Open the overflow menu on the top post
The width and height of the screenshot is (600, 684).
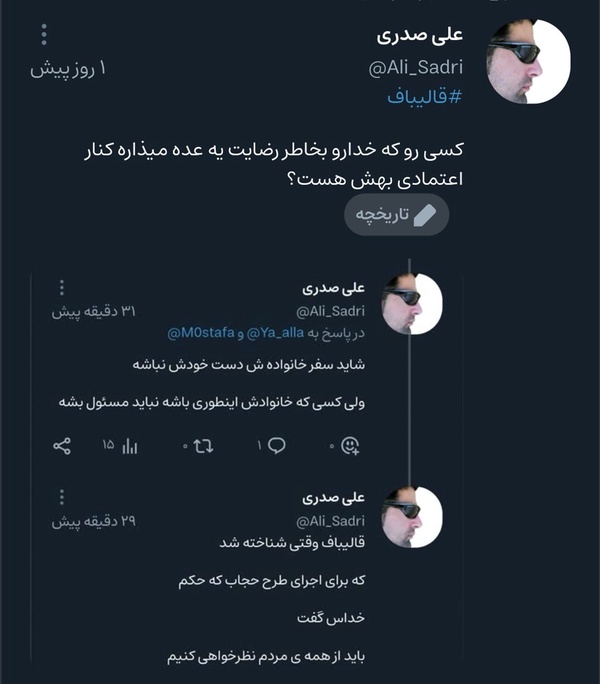click(x=44, y=36)
